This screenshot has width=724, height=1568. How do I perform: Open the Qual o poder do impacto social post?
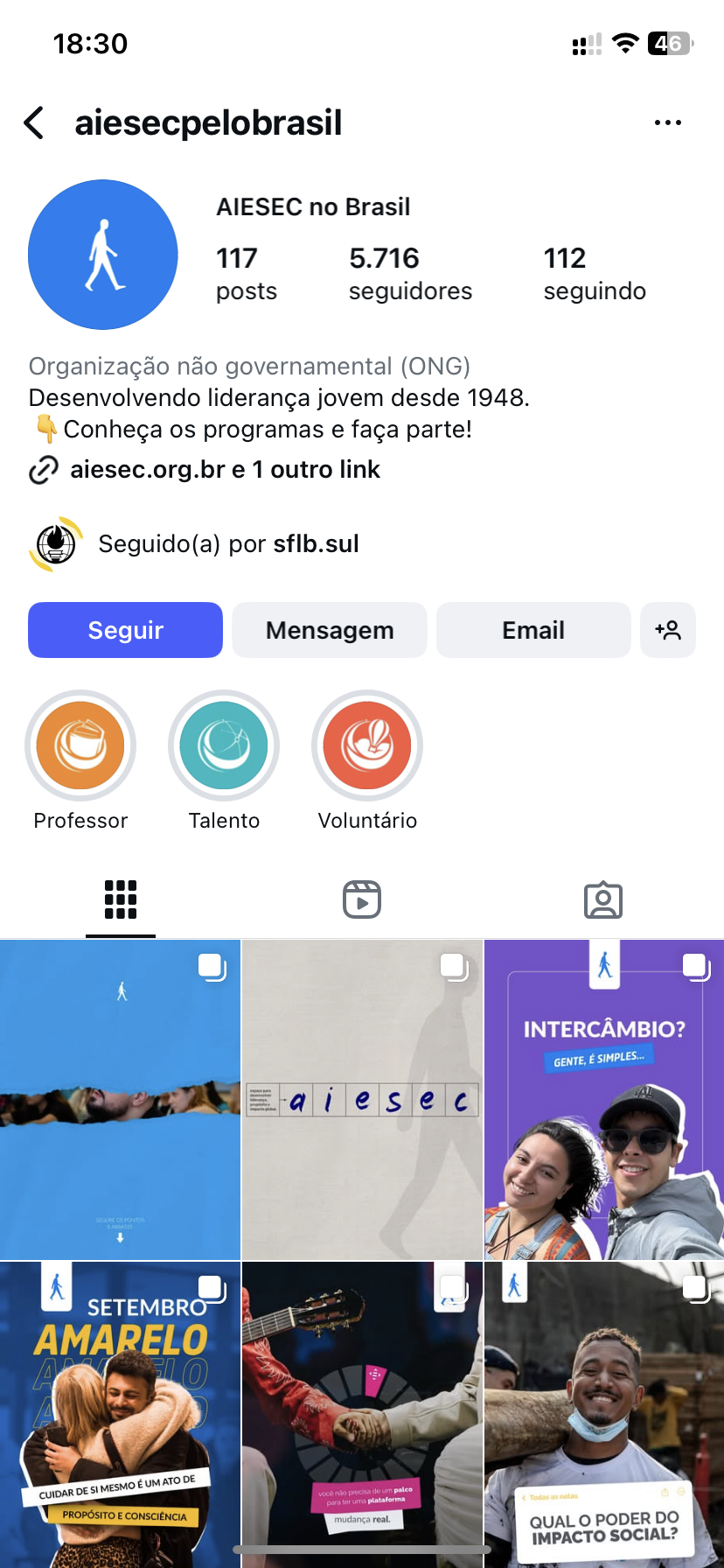[603, 1413]
